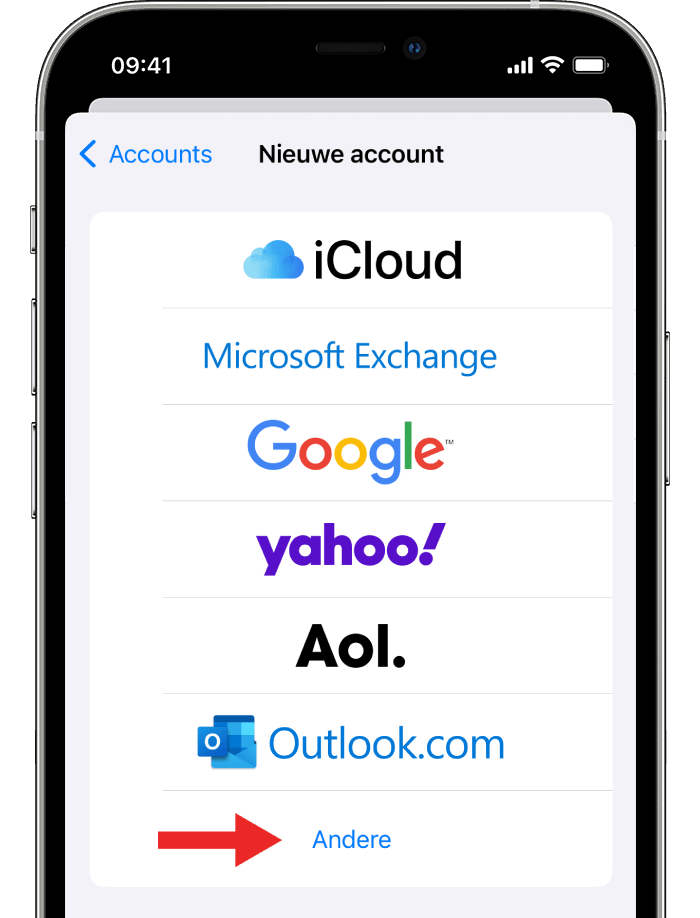
Task: Go back to Accounts
Action: pyautogui.click(x=146, y=155)
